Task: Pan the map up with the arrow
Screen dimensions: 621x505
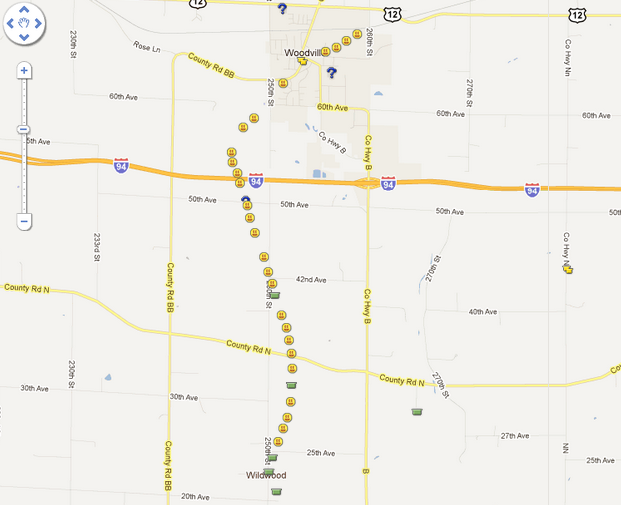Action: (x=24, y=11)
